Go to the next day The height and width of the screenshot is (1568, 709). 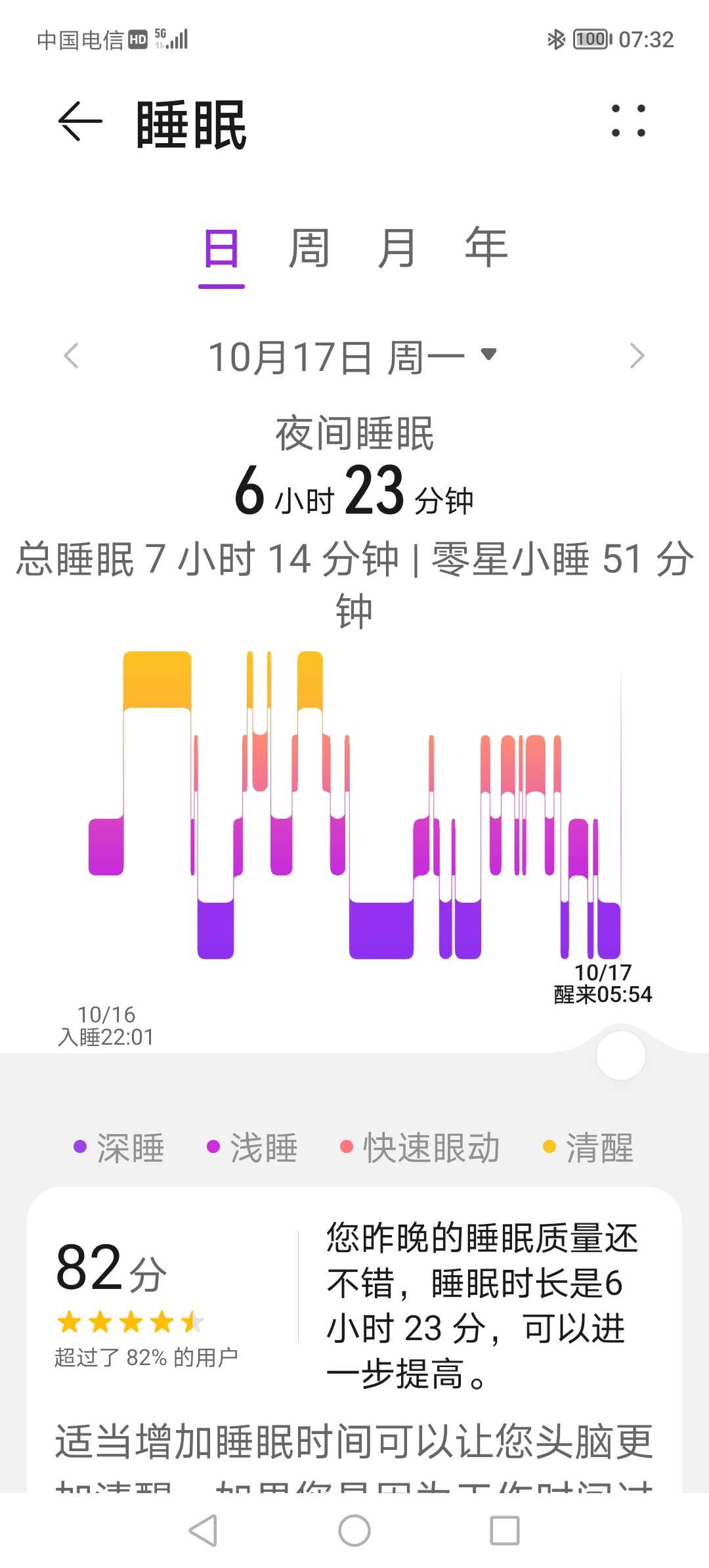click(x=636, y=356)
